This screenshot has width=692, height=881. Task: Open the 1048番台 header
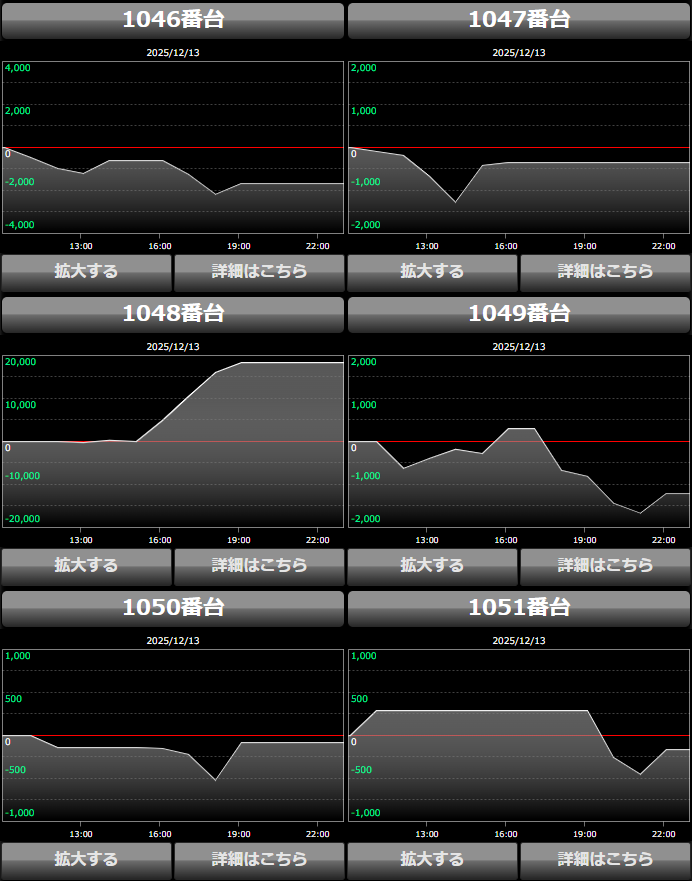tap(173, 314)
